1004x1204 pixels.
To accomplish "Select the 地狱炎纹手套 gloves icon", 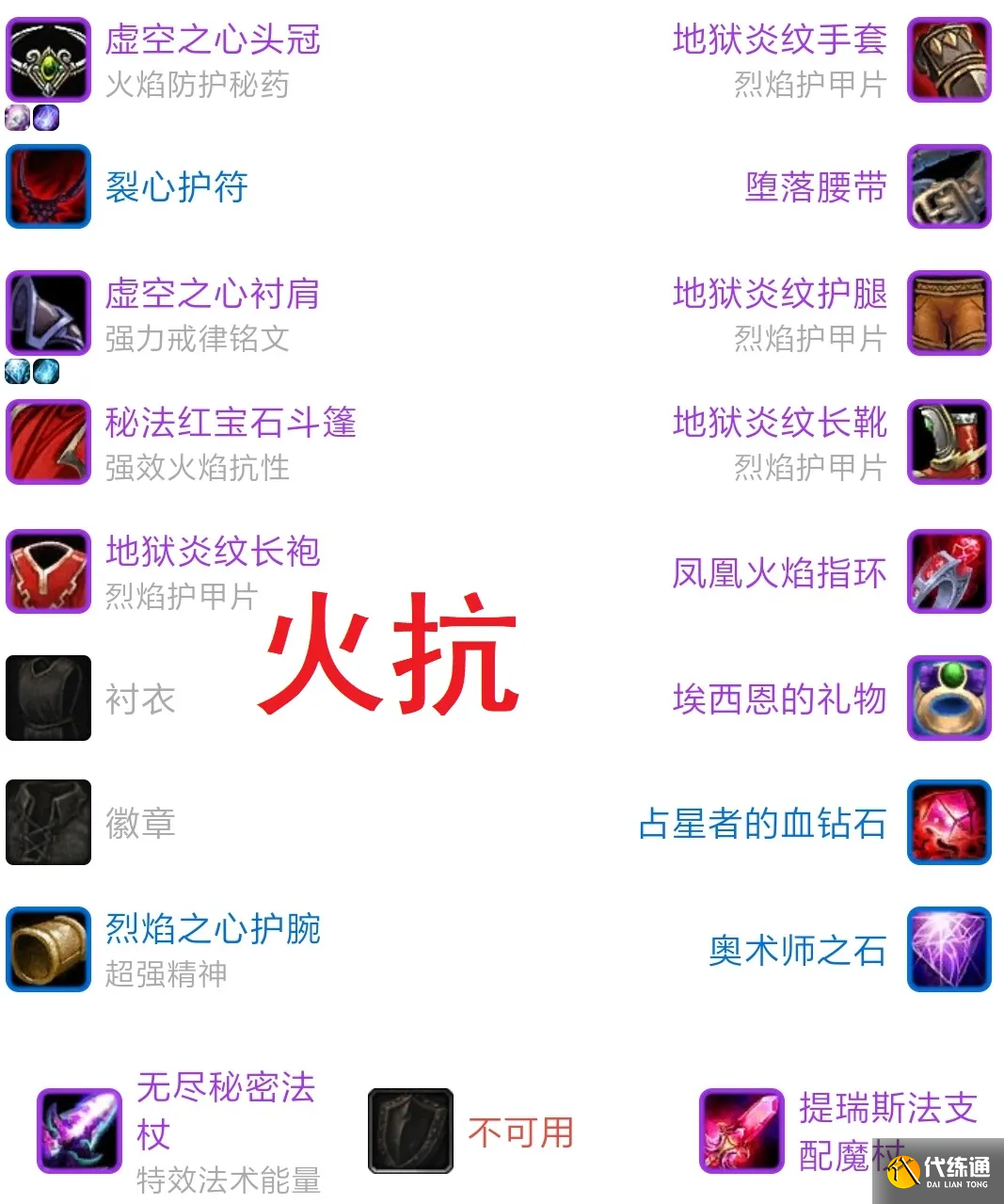I will pyautogui.click(x=948, y=59).
